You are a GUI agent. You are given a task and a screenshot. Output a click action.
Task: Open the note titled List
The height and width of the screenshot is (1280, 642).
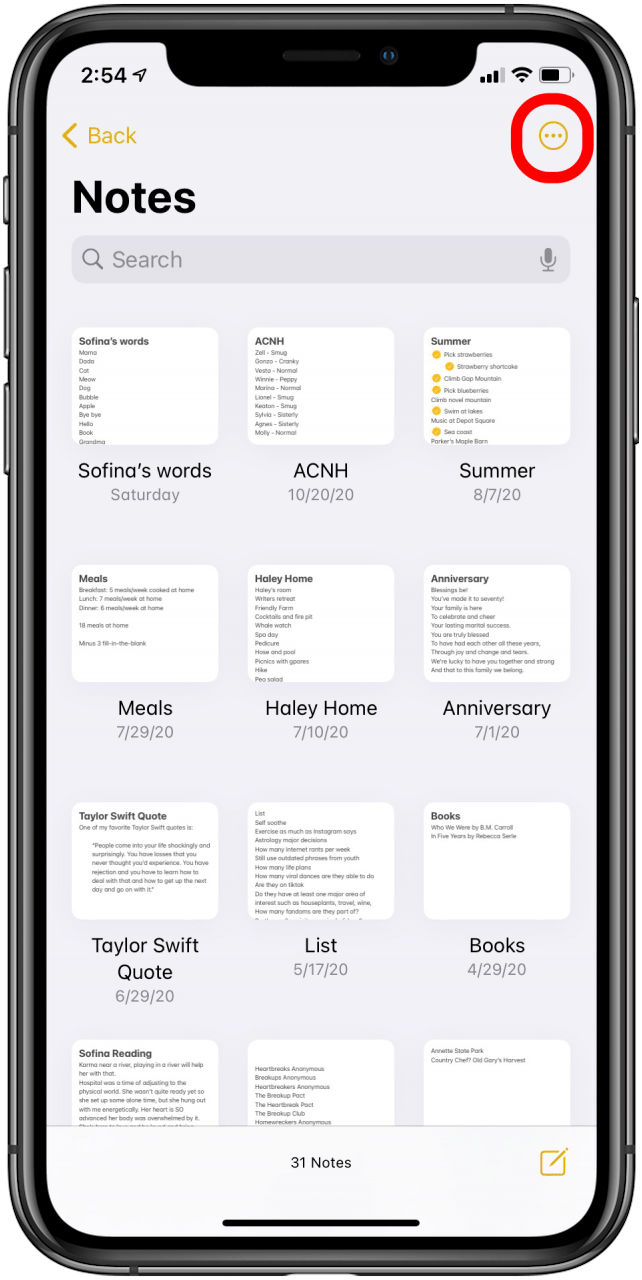(321, 861)
